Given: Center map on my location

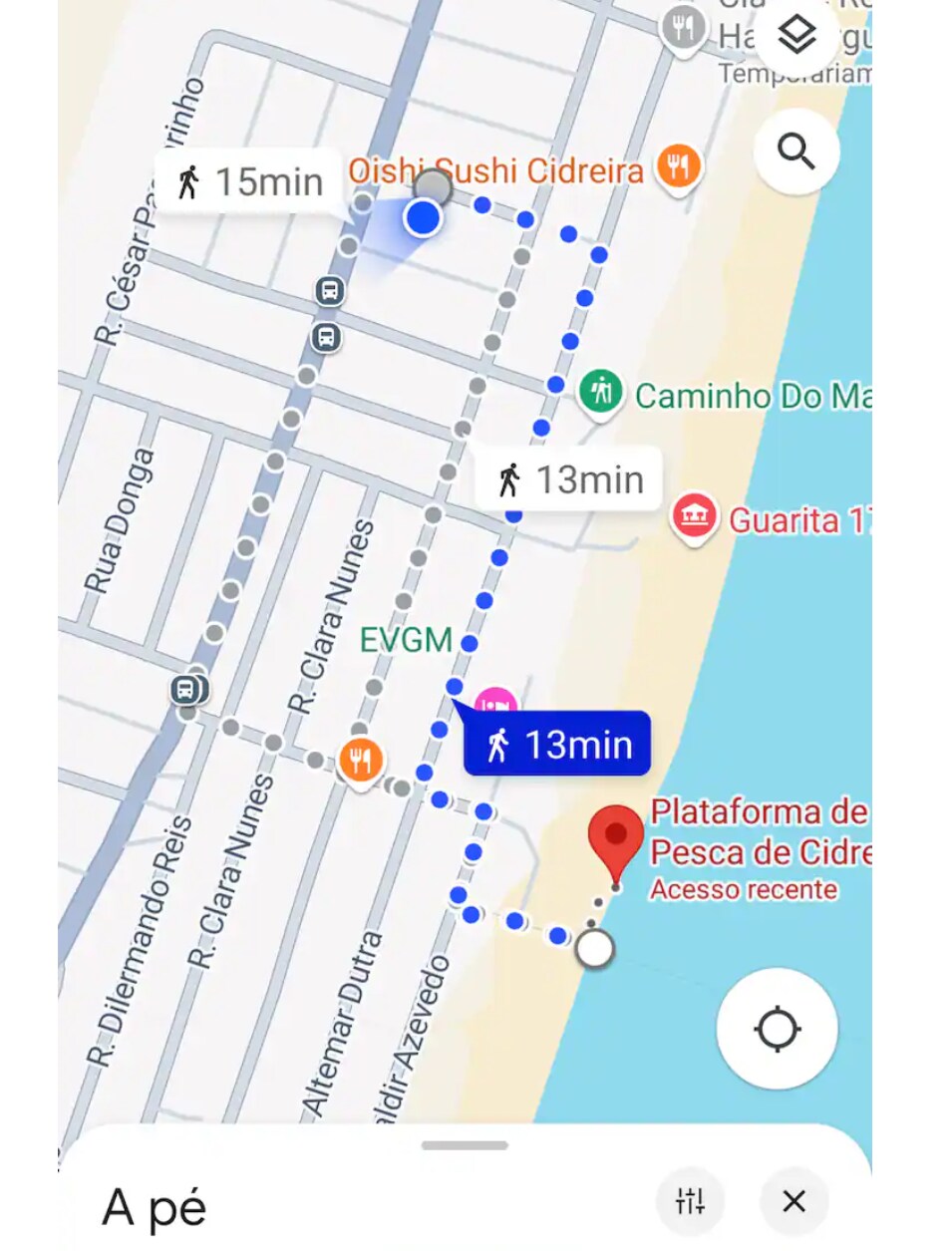Looking at the screenshot, I should coord(777,1029).
